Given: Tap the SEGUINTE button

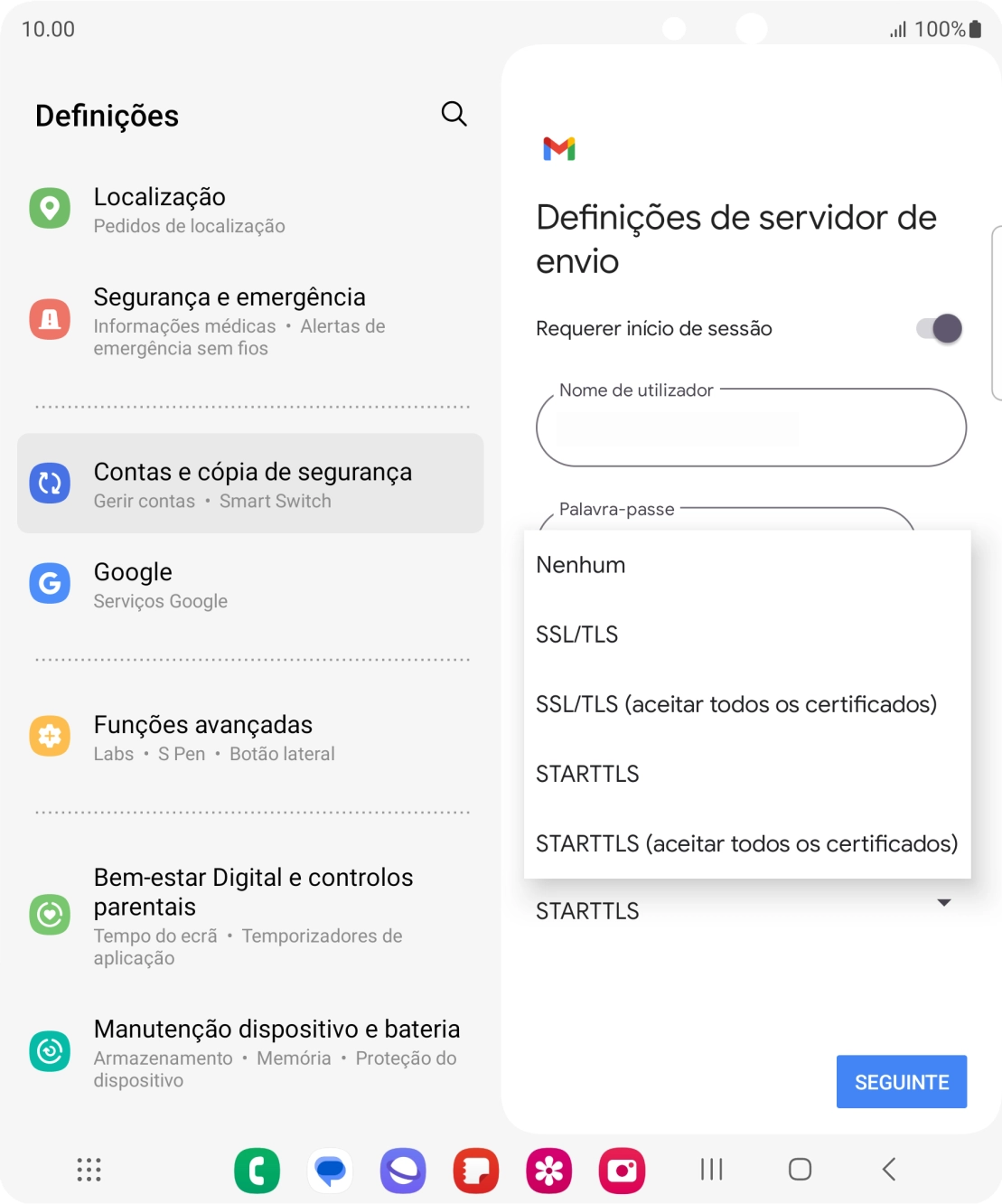Looking at the screenshot, I should point(901,1082).
